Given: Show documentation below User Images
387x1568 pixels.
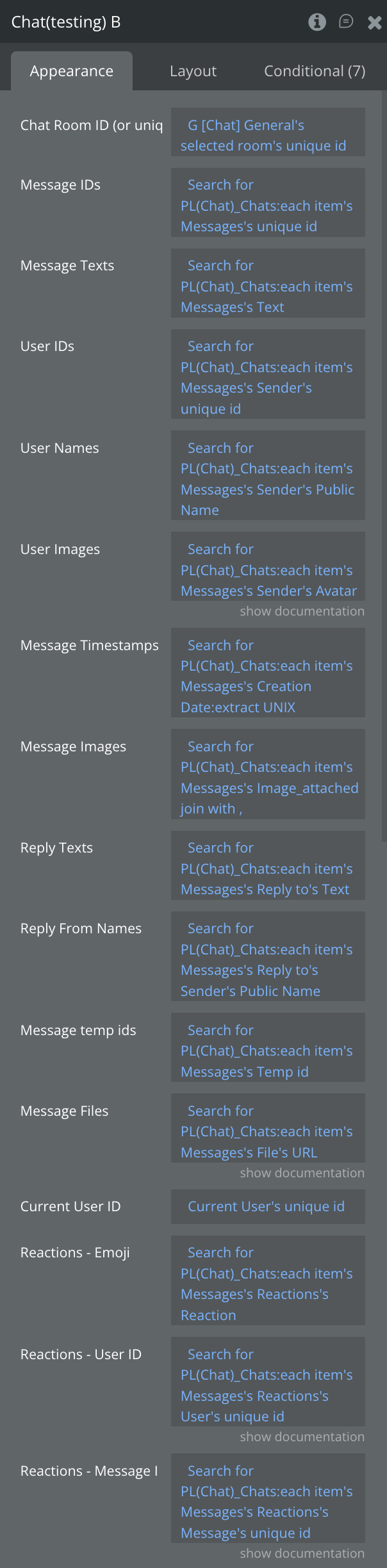Looking at the screenshot, I should tap(302, 611).
